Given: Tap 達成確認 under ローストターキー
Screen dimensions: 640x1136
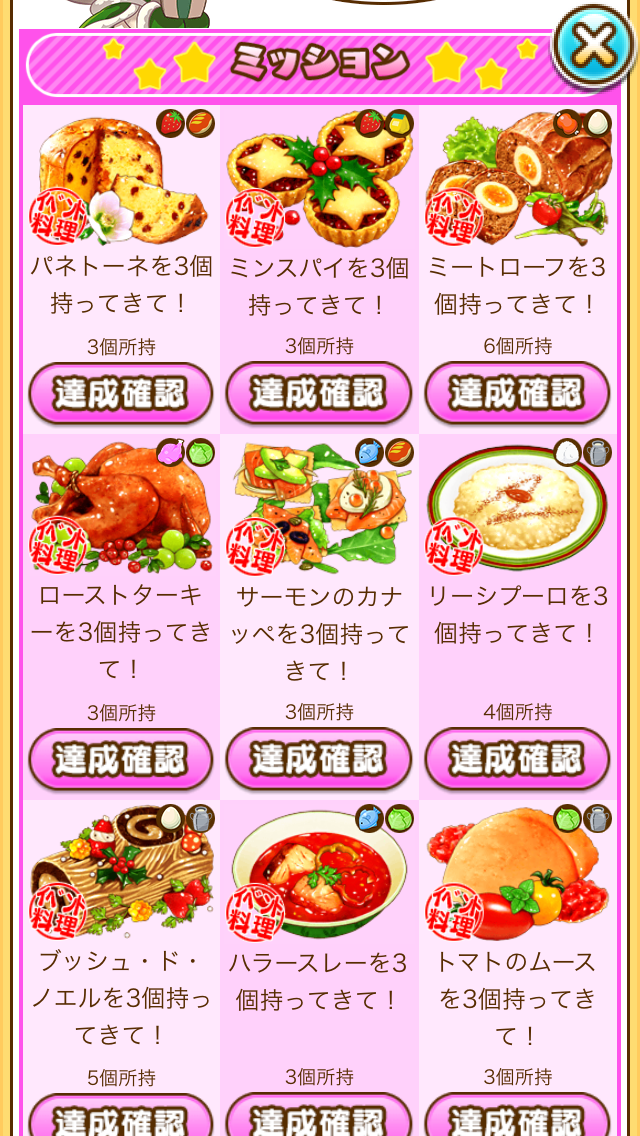Looking at the screenshot, I should point(120,759).
